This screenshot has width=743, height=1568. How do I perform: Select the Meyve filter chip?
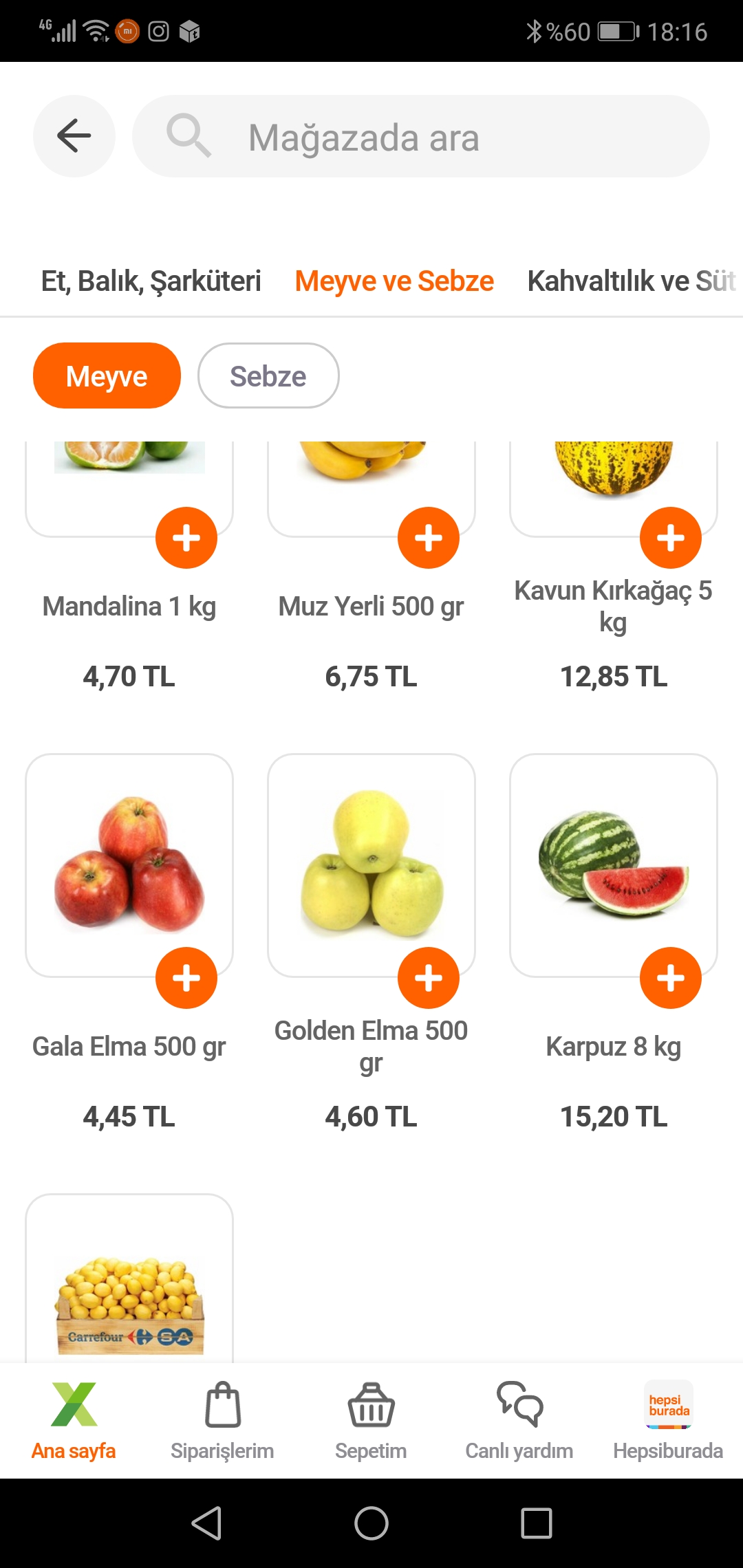click(107, 376)
